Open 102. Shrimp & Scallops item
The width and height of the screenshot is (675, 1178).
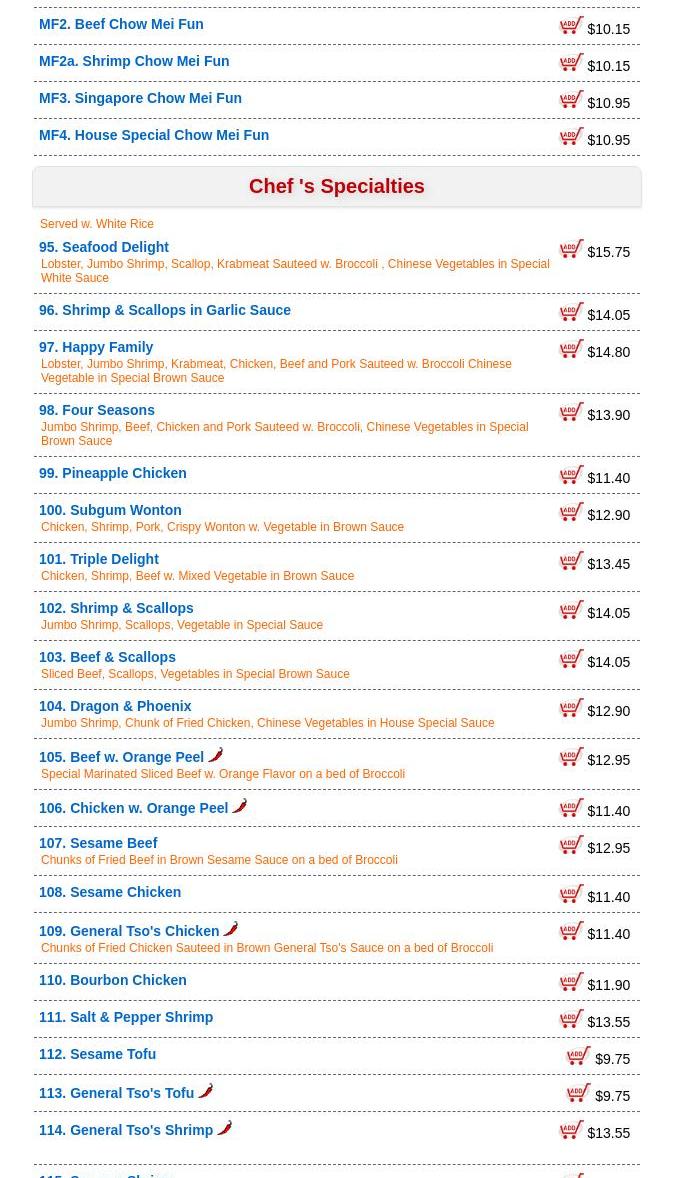pos(116,608)
